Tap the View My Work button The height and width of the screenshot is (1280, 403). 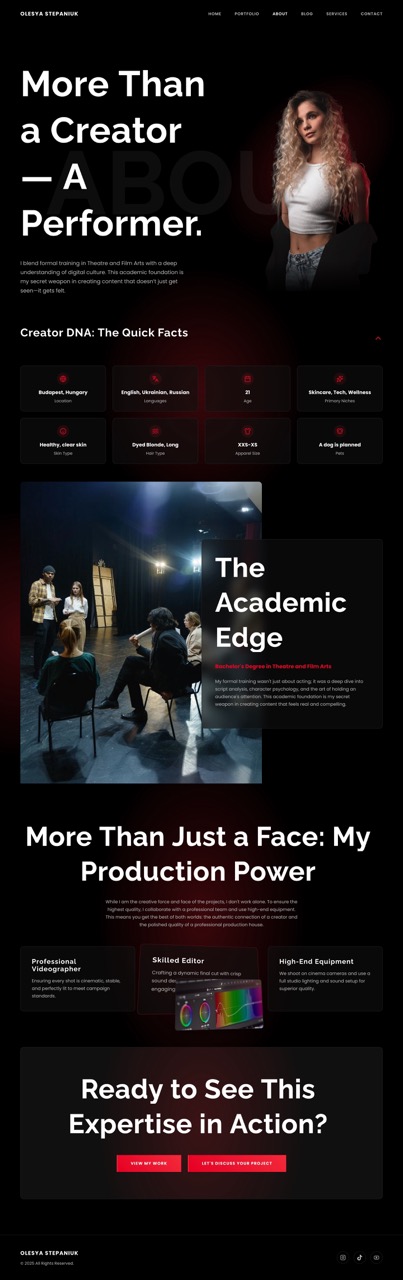point(148,1163)
